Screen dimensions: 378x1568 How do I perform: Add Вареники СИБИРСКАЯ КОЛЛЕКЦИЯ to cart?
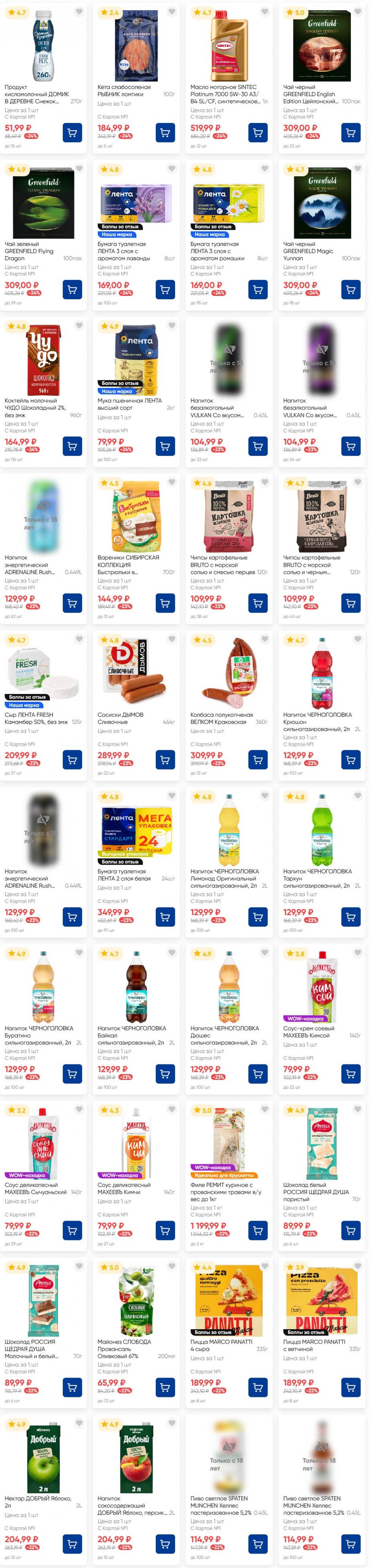(165, 603)
